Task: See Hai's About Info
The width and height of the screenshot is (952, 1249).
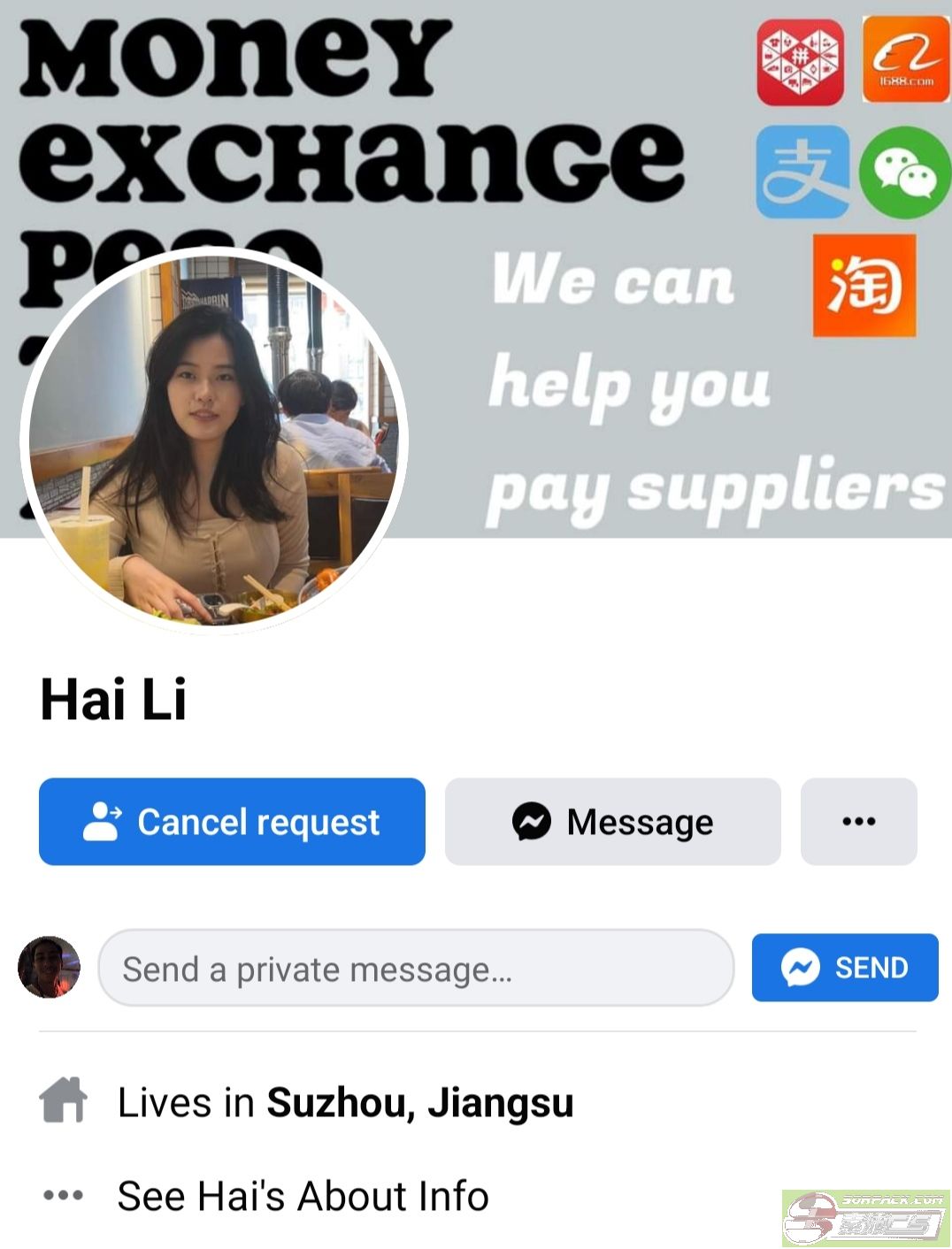Action: click(x=303, y=1196)
